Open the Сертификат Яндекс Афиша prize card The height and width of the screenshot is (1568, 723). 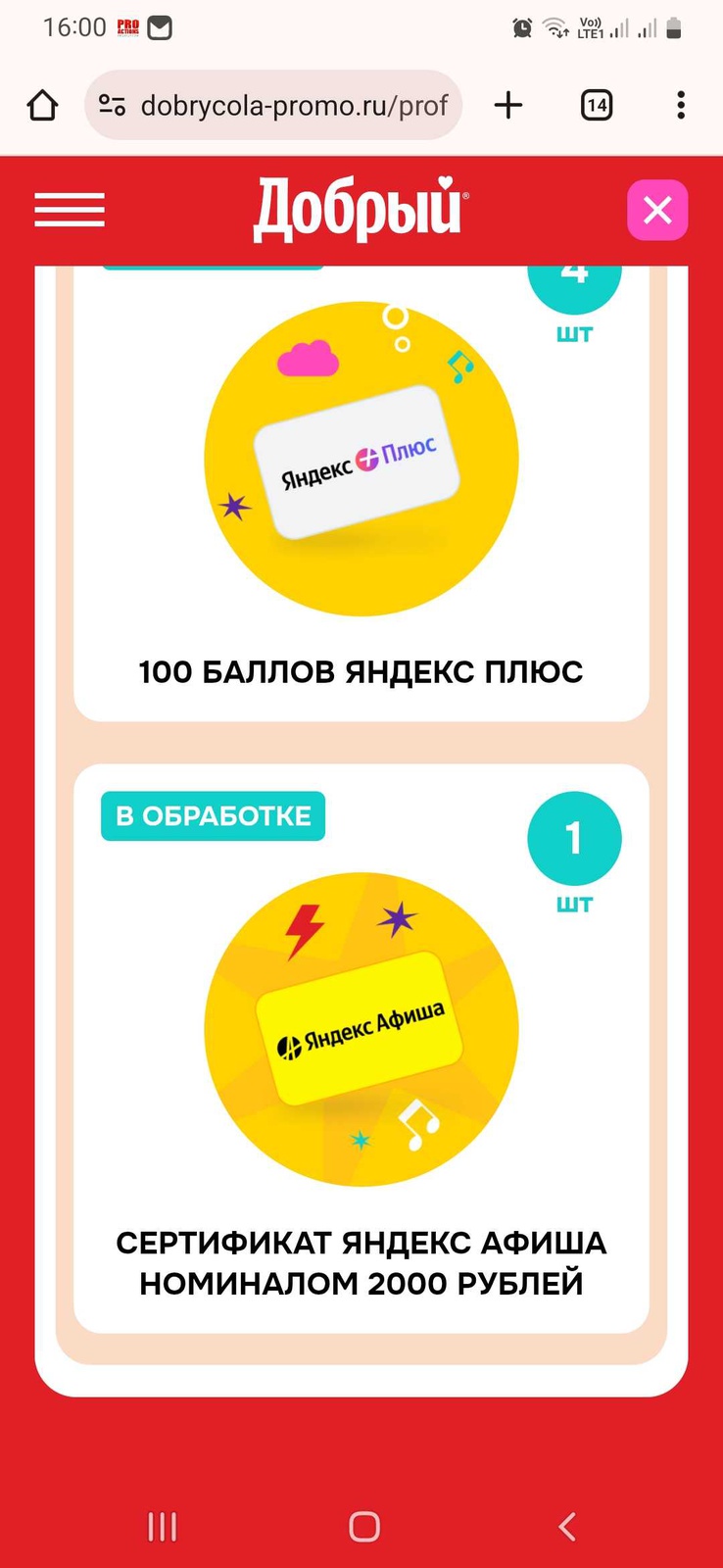[361, 1049]
